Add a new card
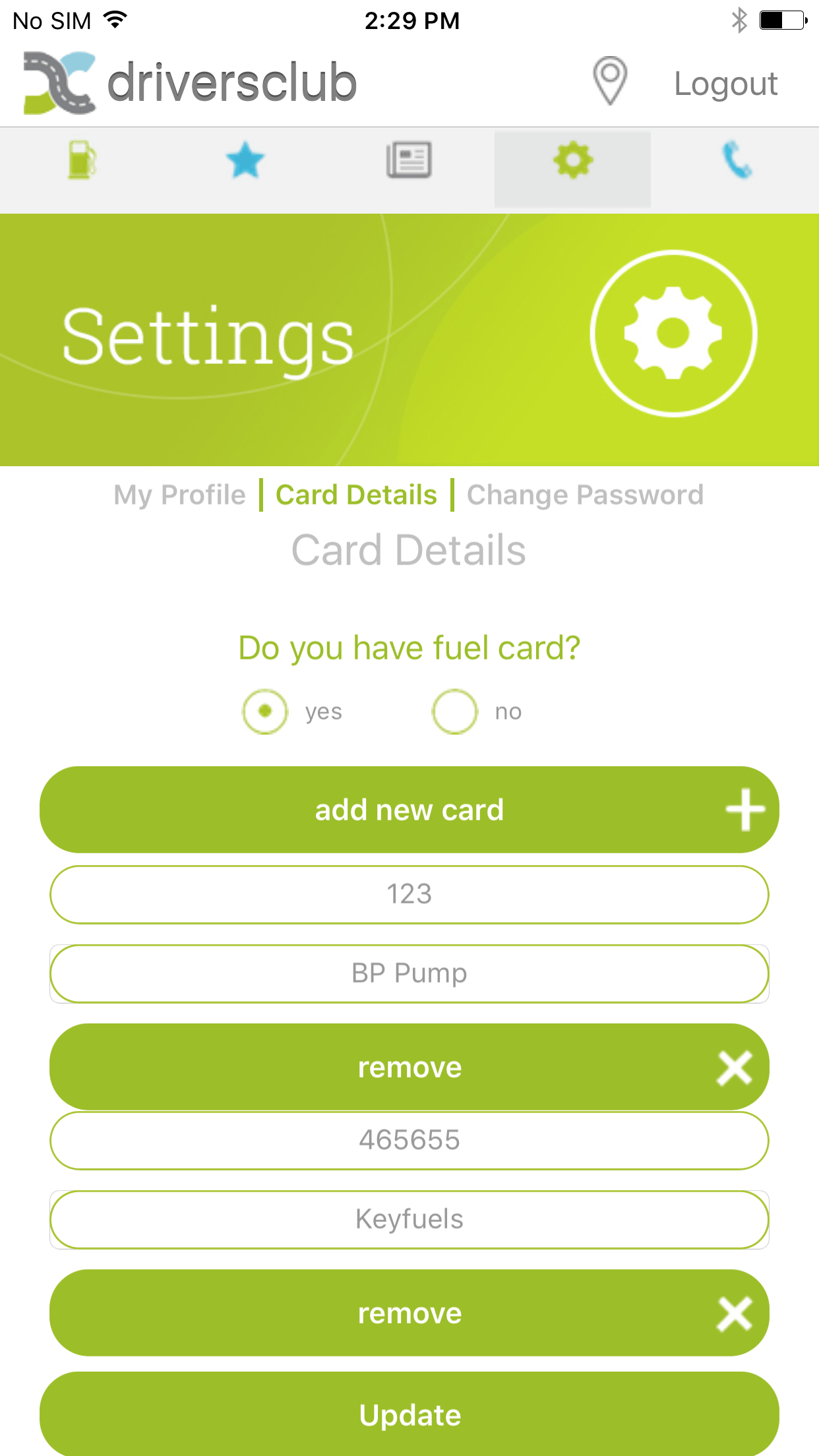The height and width of the screenshot is (1456, 819). click(409, 810)
